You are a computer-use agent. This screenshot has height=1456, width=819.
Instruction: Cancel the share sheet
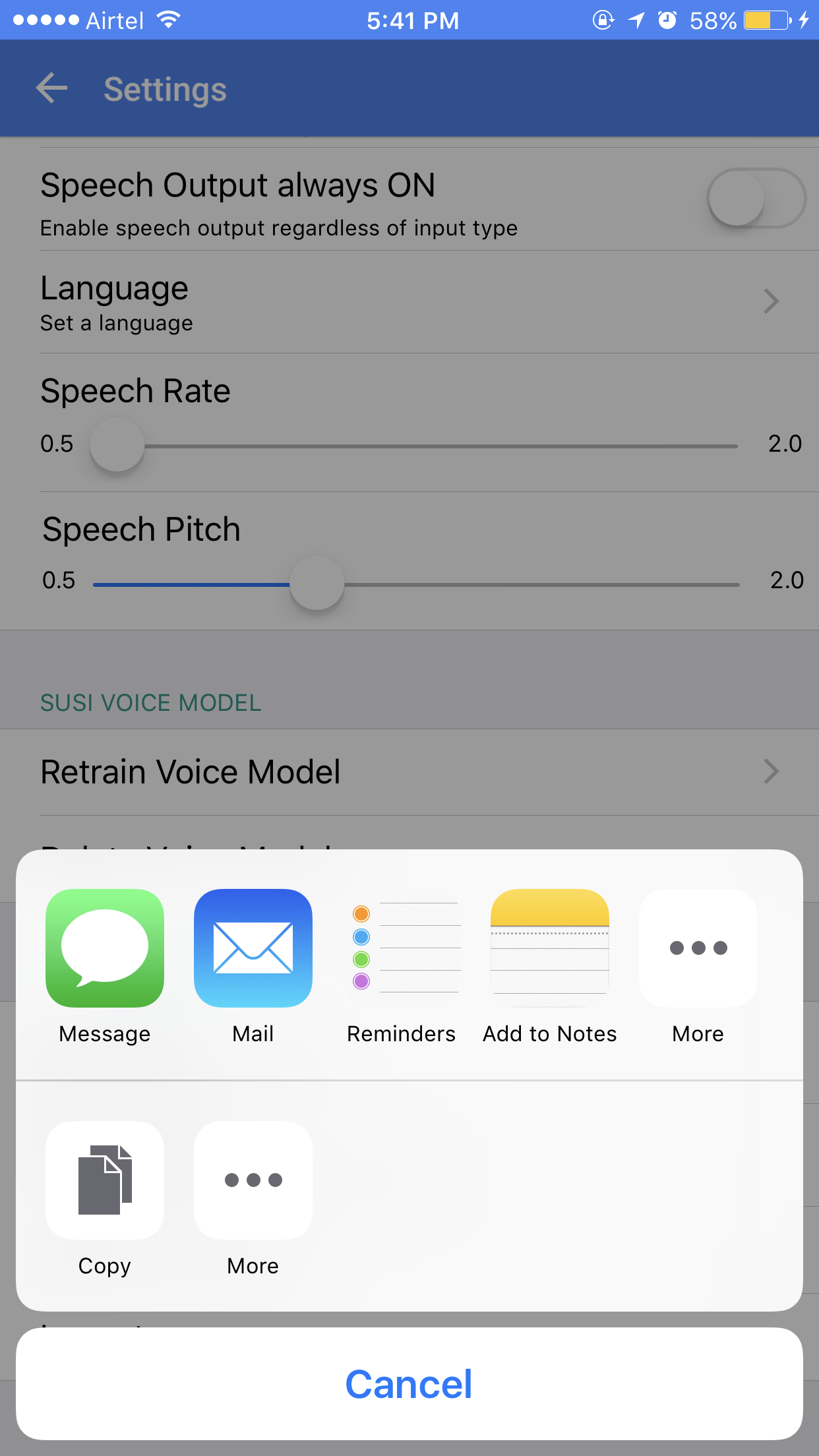(409, 1383)
